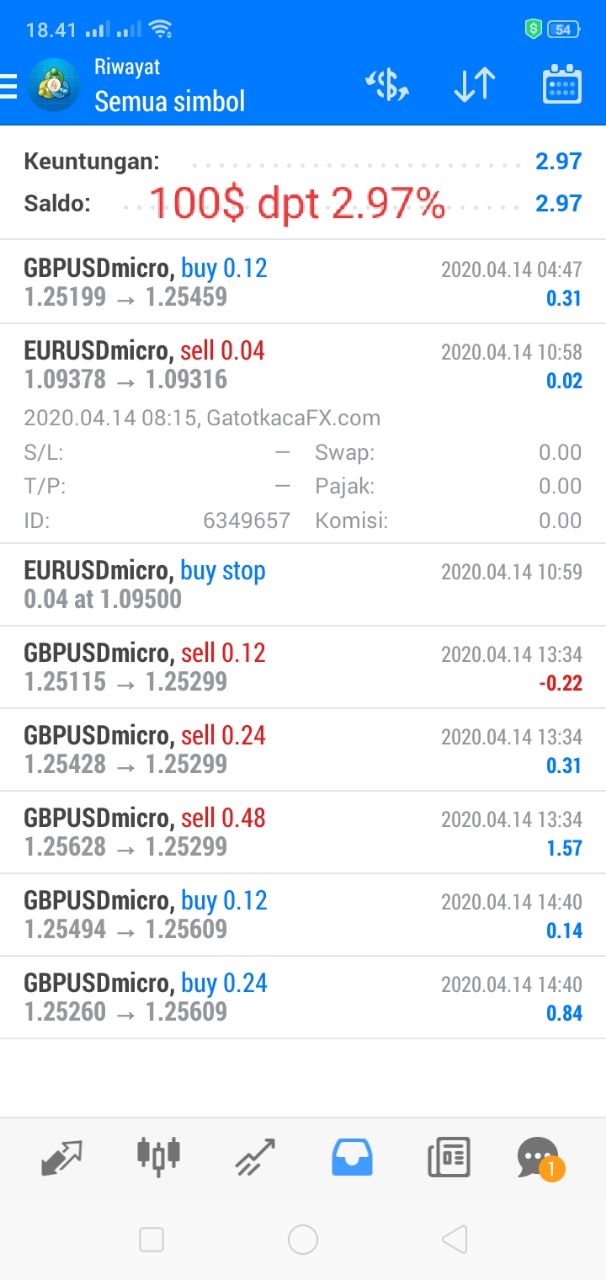The width and height of the screenshot is (606, 1280).
Task: Expand the GBPUSDmicro buy 0.12 trade at 04:47
Action: (x=302, y=282)
